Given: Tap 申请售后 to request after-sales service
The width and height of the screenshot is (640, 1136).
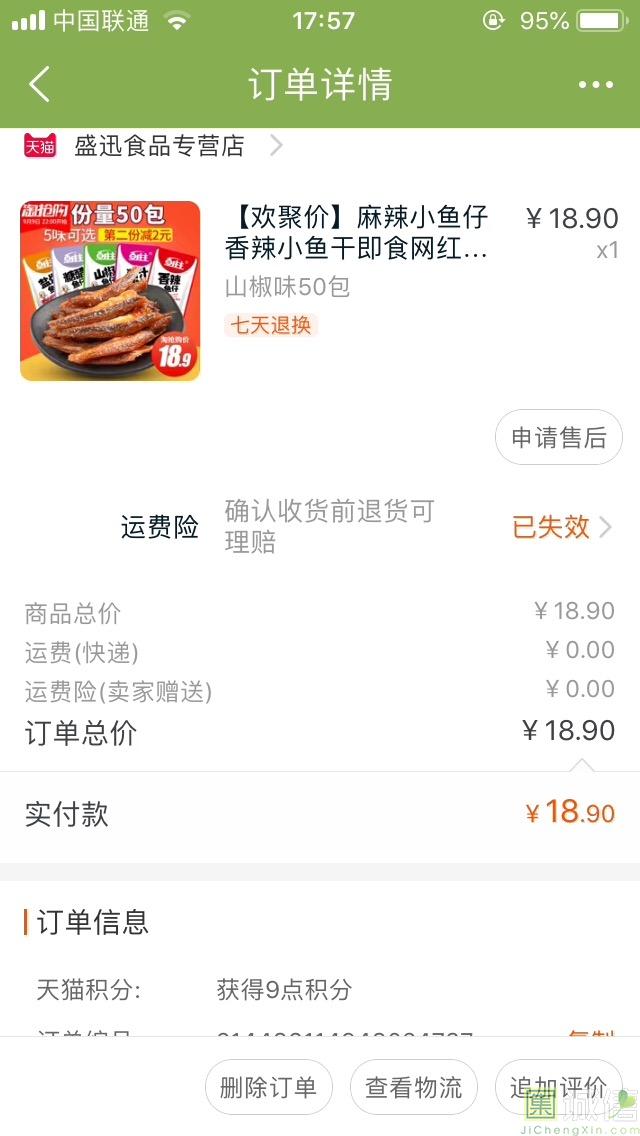Looking at the screenshot, I should click(x=558, y=437).
